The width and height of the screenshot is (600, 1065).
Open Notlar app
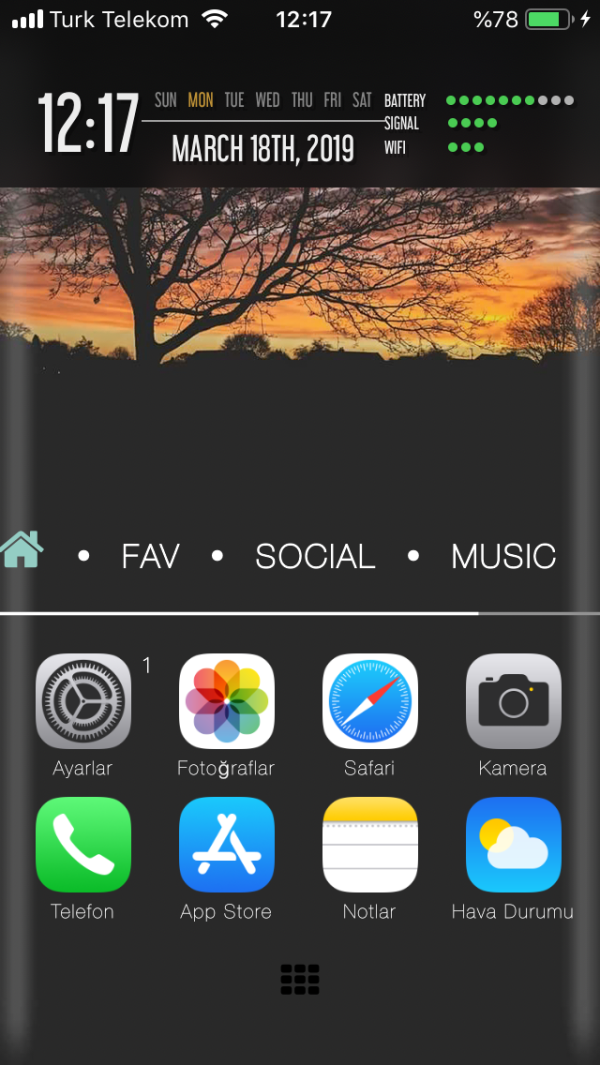pyautogui.click(x=370, y=844)
